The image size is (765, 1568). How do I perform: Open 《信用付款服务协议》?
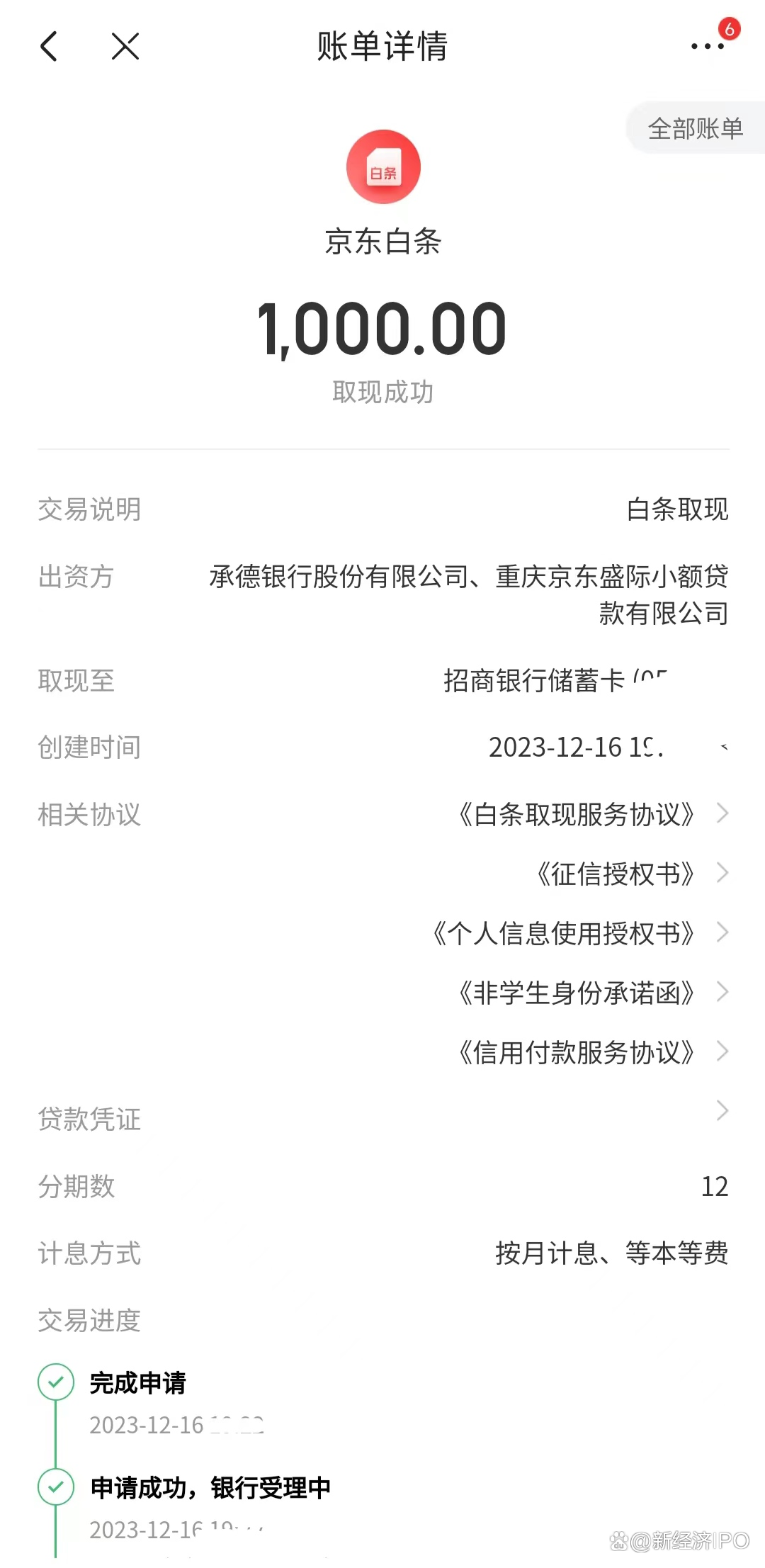593,1052
